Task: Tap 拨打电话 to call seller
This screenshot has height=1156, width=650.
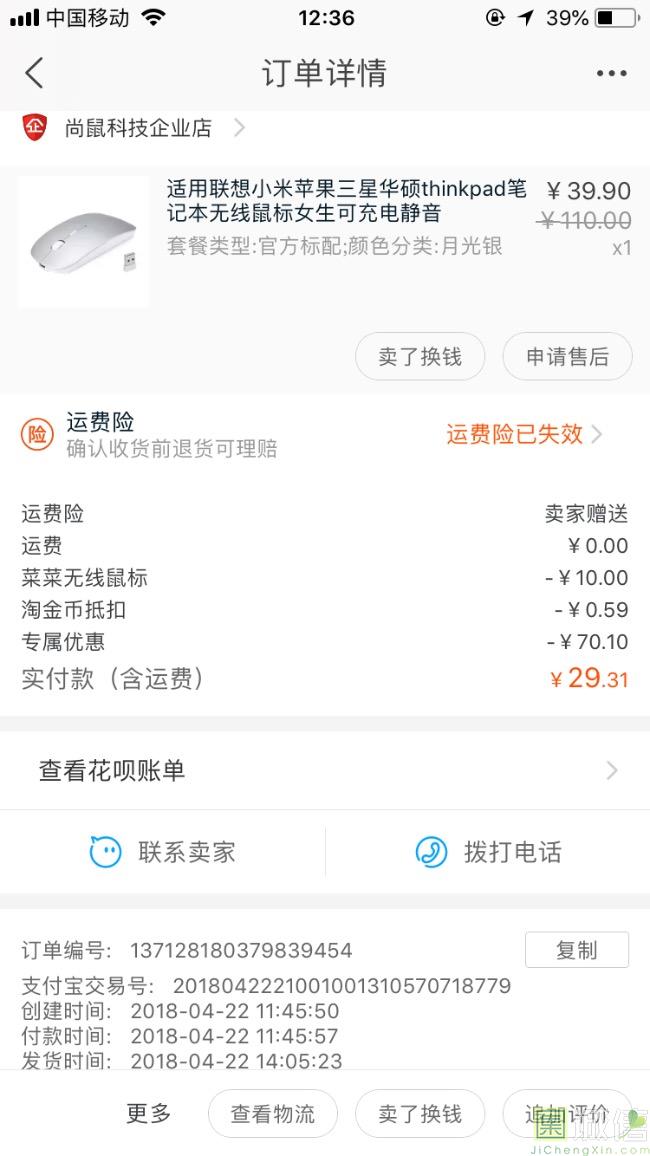Action: click(488, 852)
